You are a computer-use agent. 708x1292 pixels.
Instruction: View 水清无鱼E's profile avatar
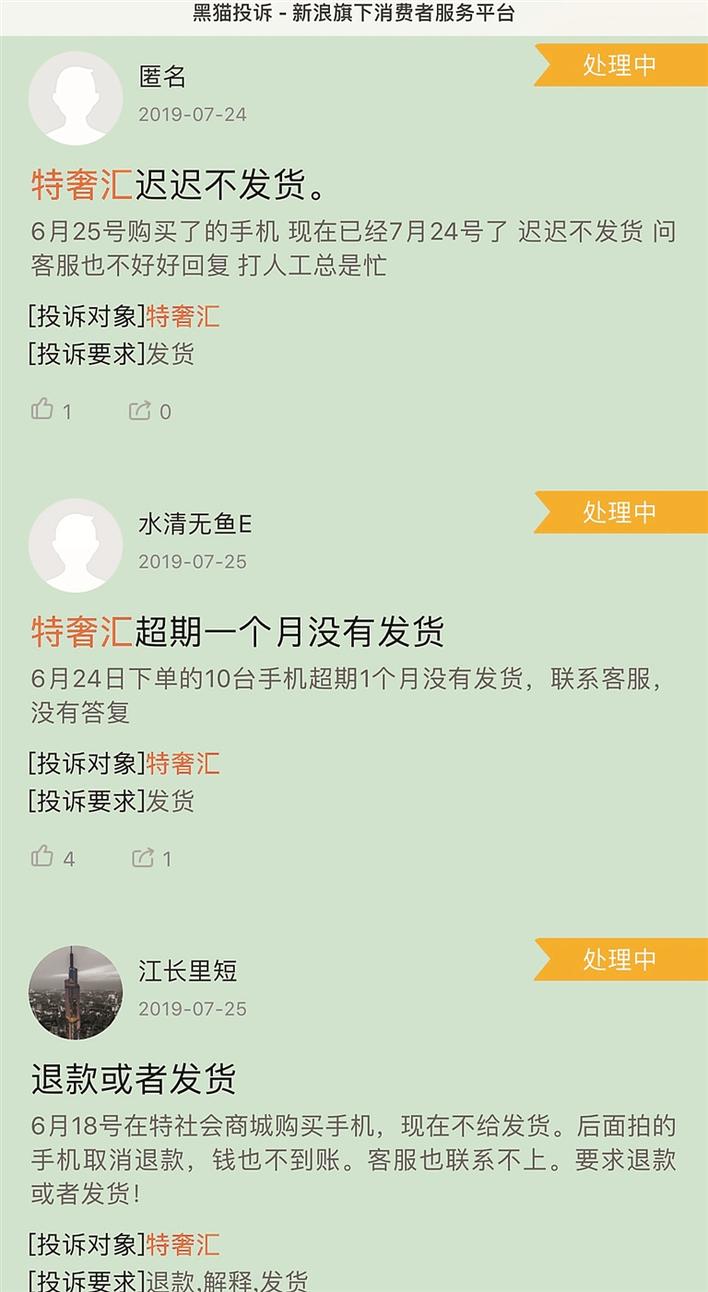[x=76, y=545]
